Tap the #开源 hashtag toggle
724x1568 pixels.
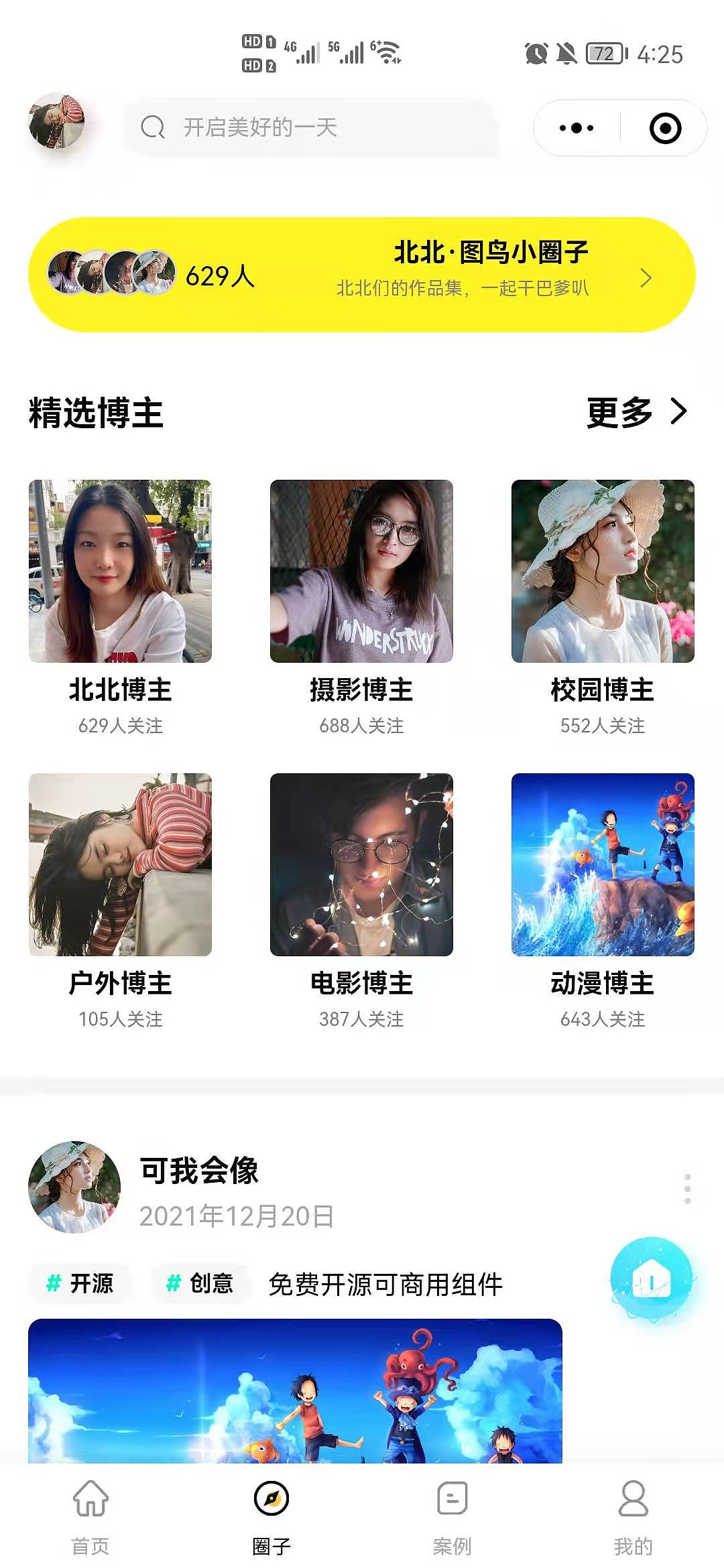pos(82,1283)
